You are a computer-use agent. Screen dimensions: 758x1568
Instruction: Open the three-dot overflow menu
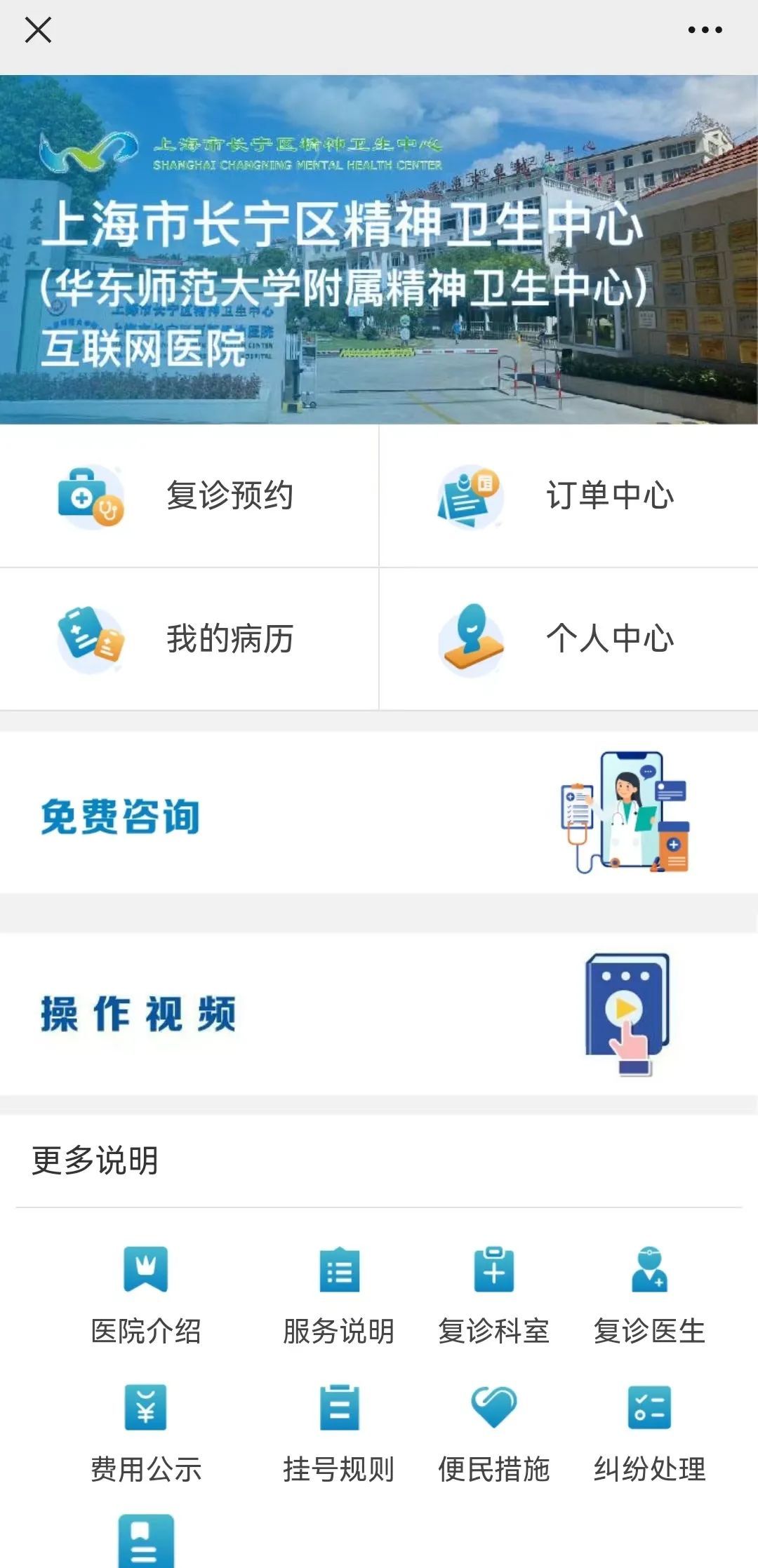tap(705, 30)
